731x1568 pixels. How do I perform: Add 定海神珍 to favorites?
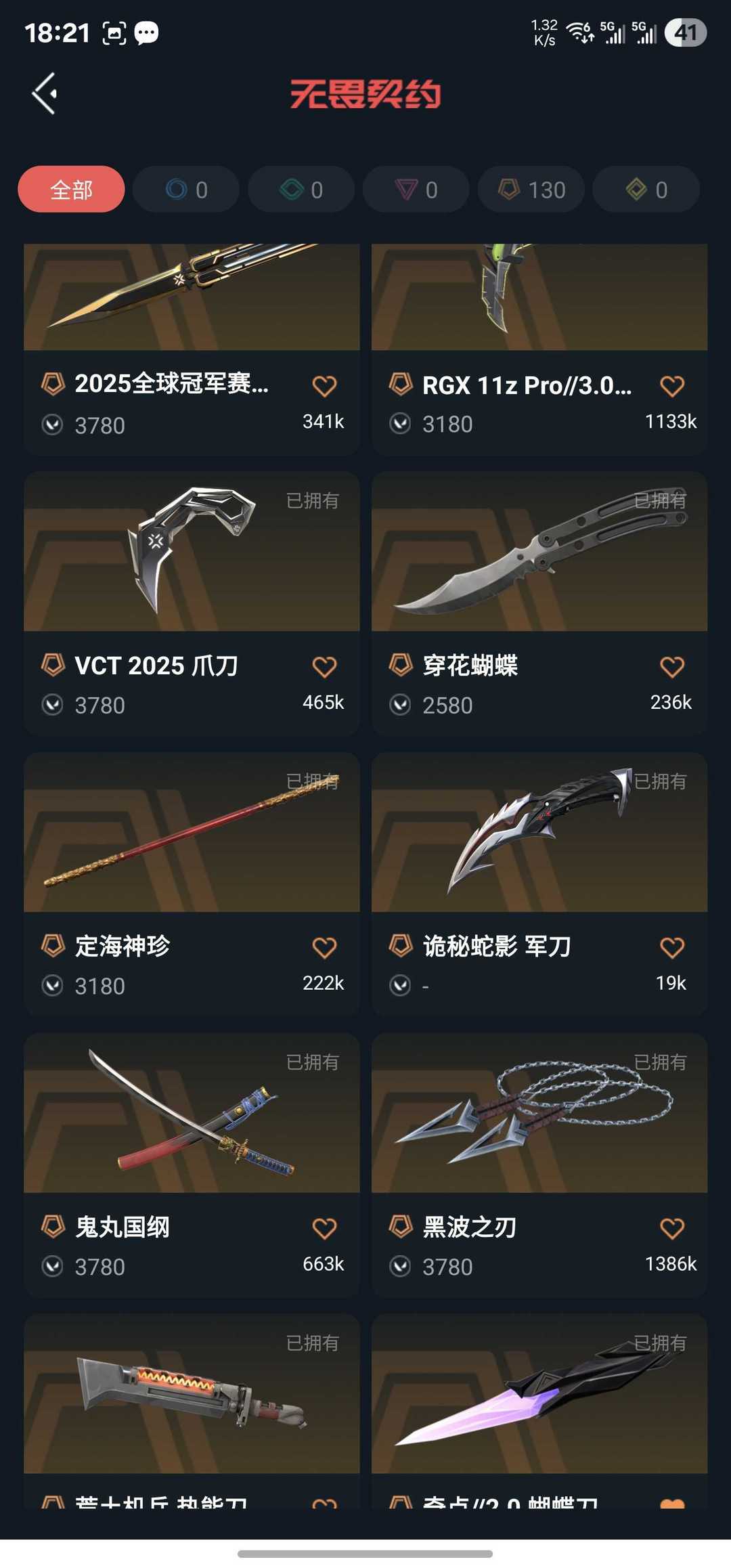coord(324,947)
